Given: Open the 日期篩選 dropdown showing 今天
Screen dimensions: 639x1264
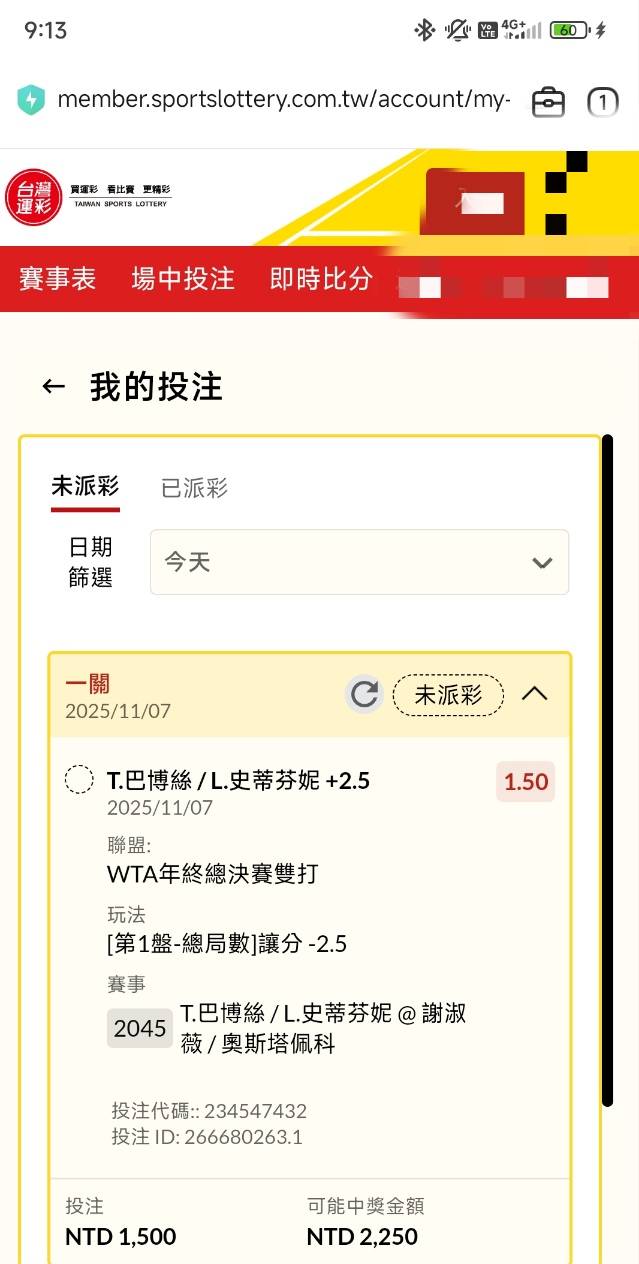Looking at the screenshot, I should tap(359, 562).
